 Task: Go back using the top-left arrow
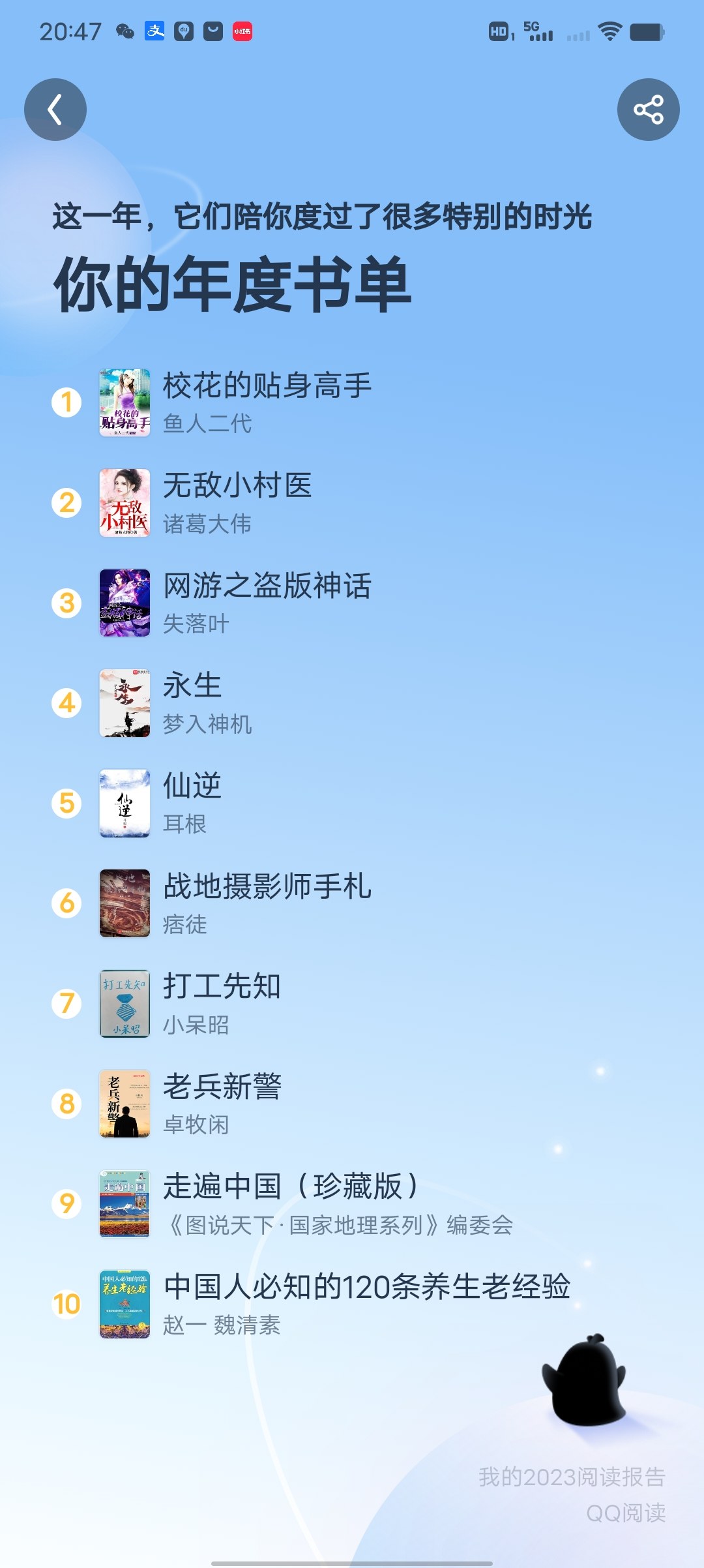click(55, 110)
